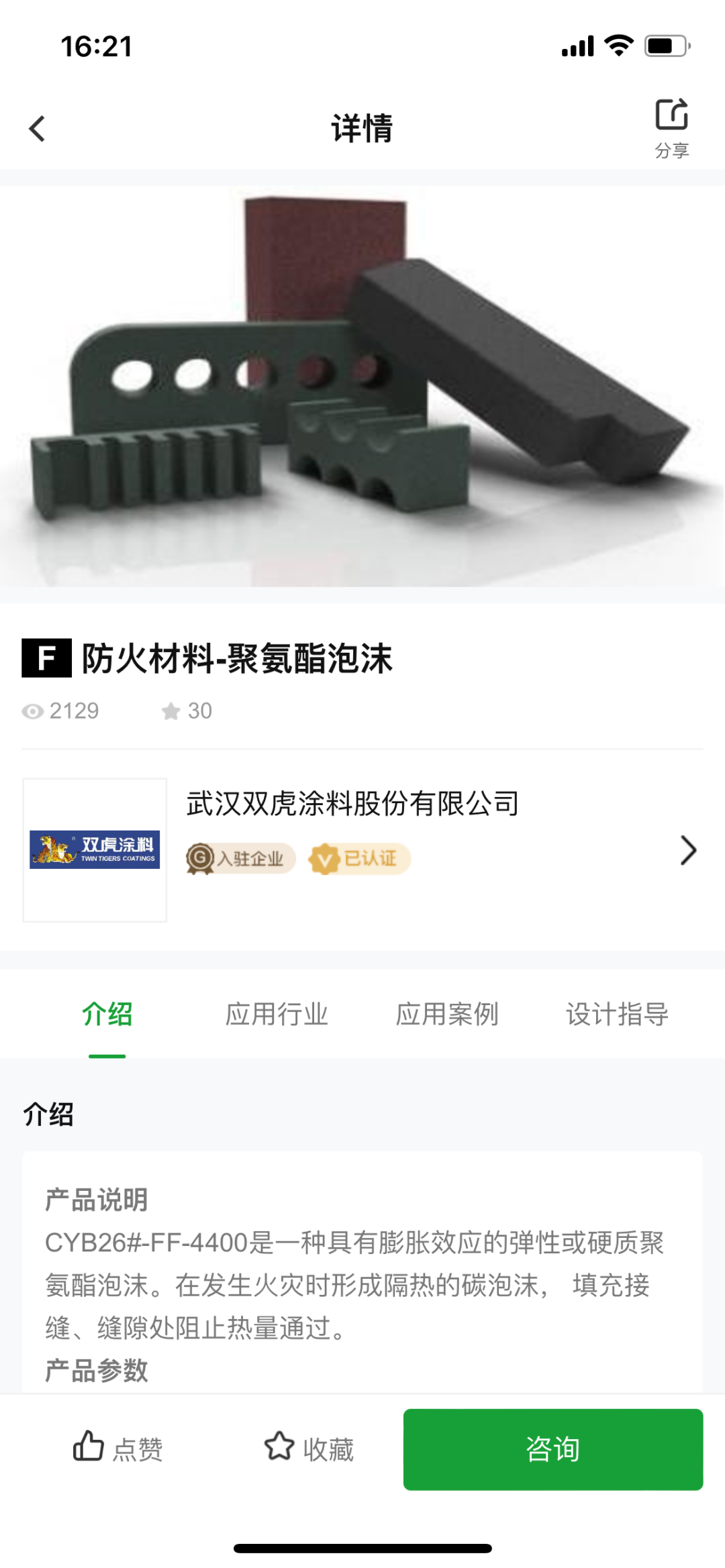The image size is (725, 1568).
Task: Tap the green 咨询 button
Action: click(552, 1449)
